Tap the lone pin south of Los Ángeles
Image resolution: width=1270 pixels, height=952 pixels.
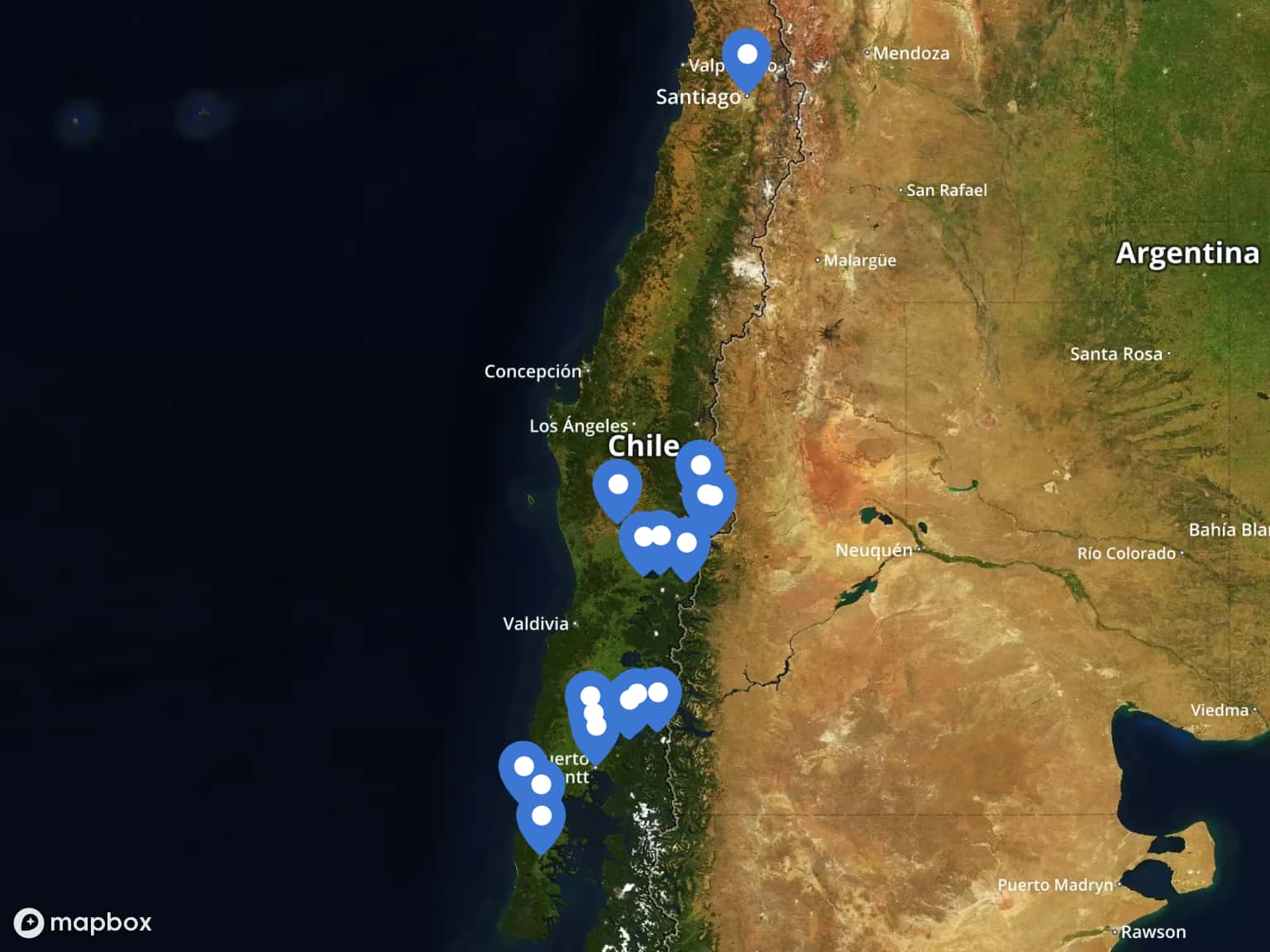click(618, 486)
